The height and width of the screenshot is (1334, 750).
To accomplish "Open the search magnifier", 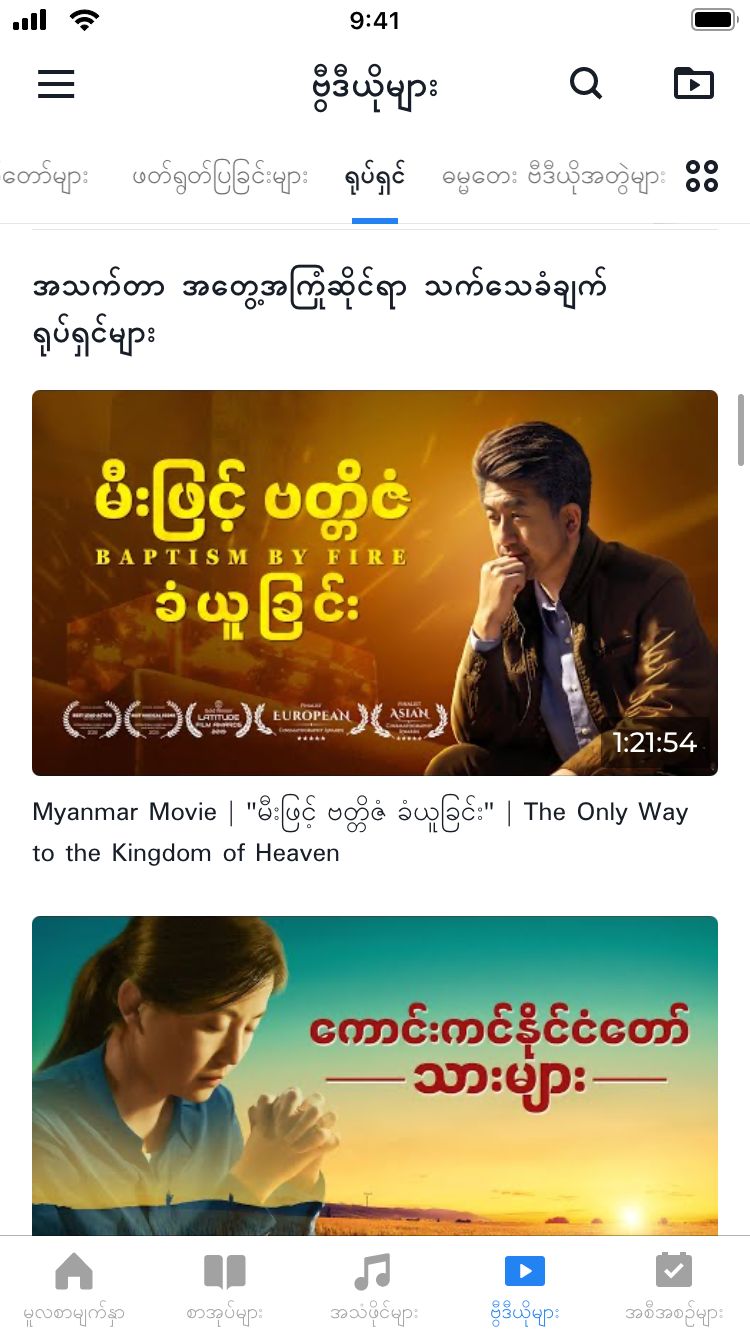I will (x=586, y=84).
